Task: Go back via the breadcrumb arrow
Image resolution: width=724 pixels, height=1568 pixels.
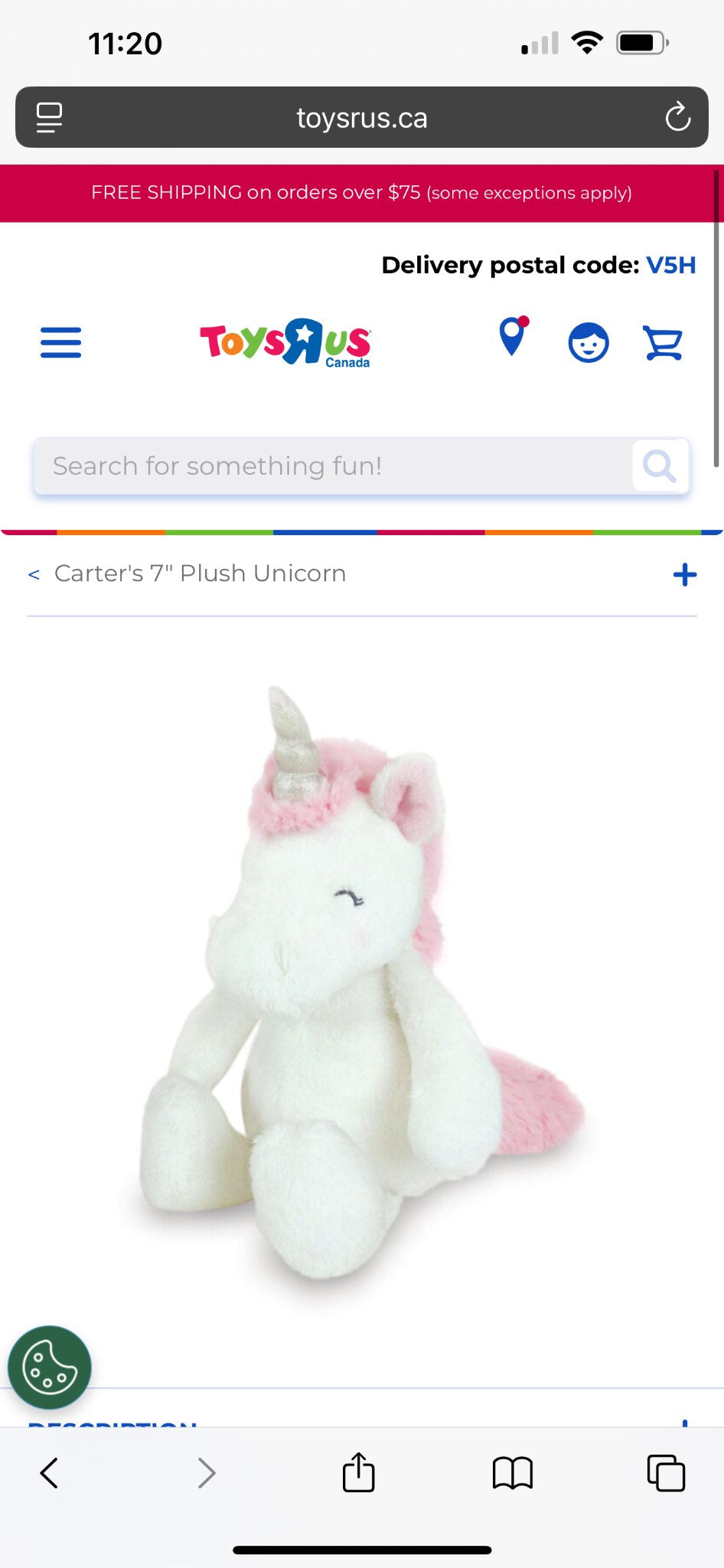Action: pos(34,574)
